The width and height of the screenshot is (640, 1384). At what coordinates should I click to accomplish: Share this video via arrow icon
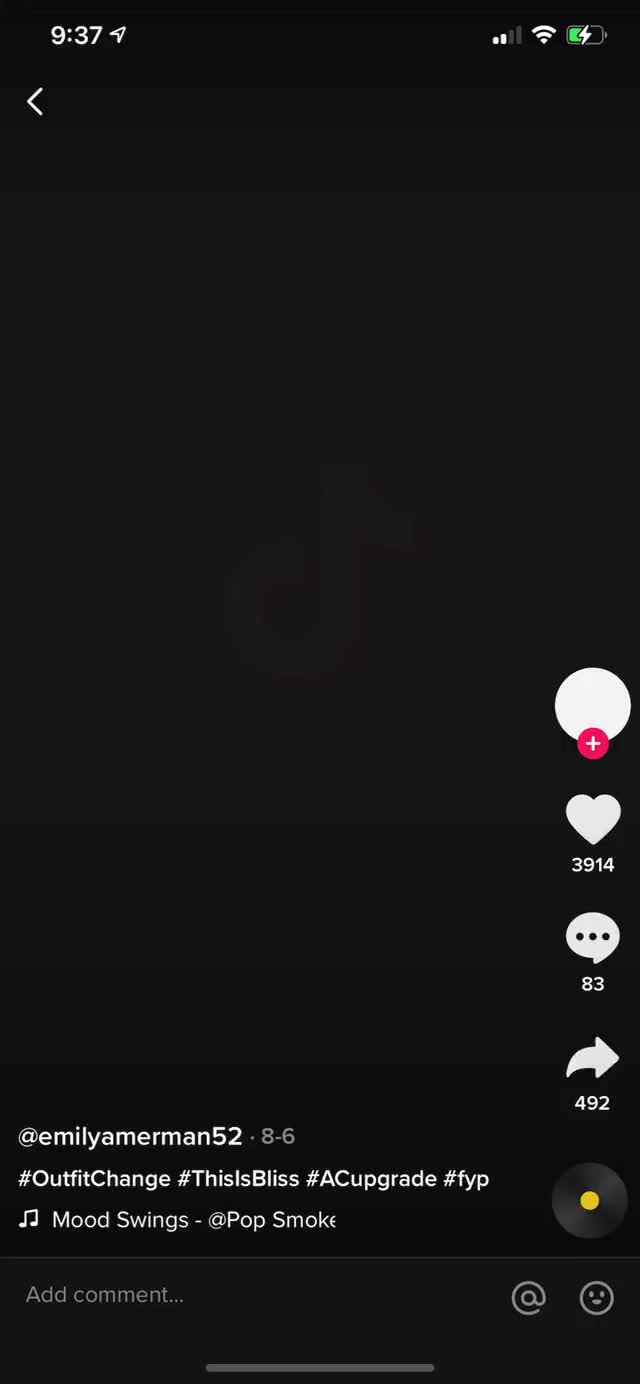tap(593, 1058)
